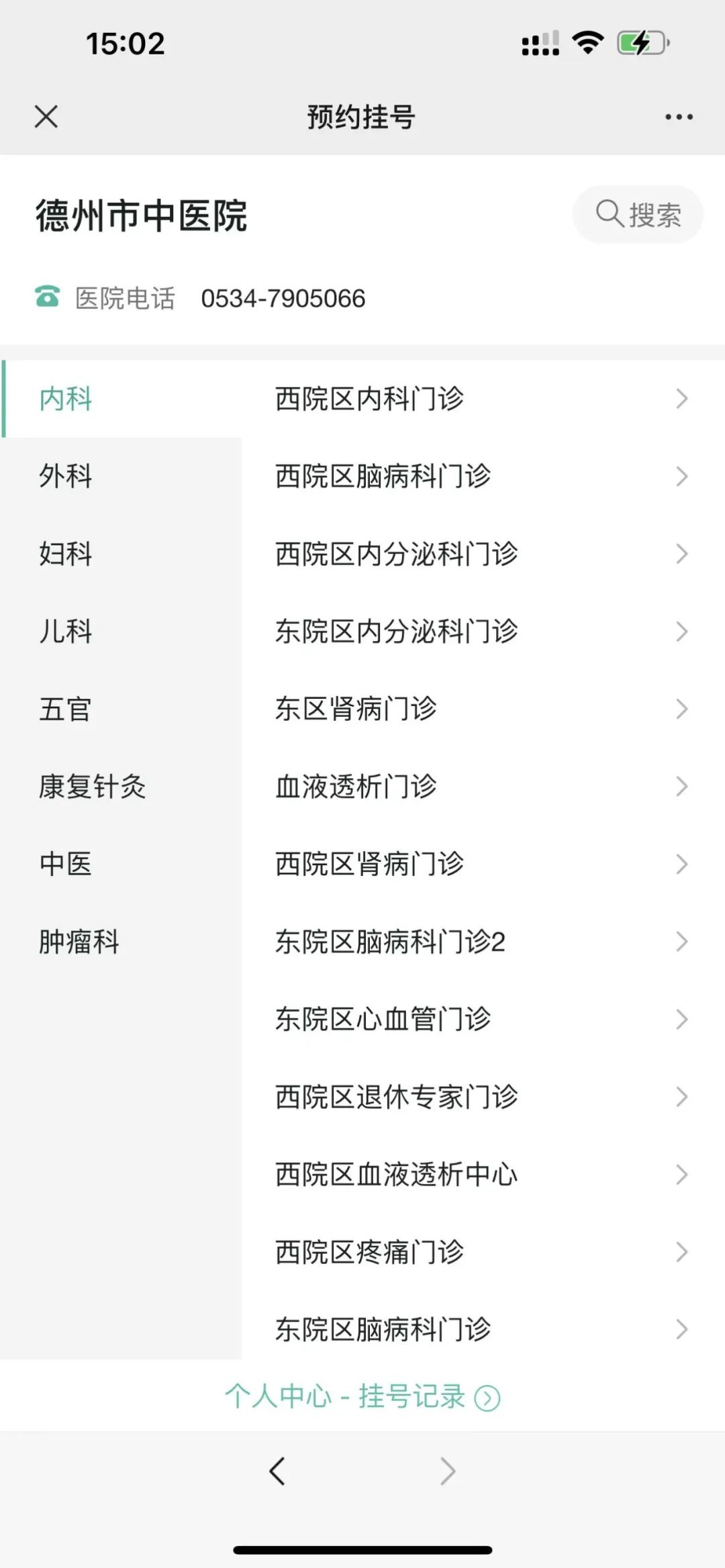This screenshot has width=725, height=1568.
Task: Open 血液透析门诊
Action: pyautogui.click(x=483, y=787)
